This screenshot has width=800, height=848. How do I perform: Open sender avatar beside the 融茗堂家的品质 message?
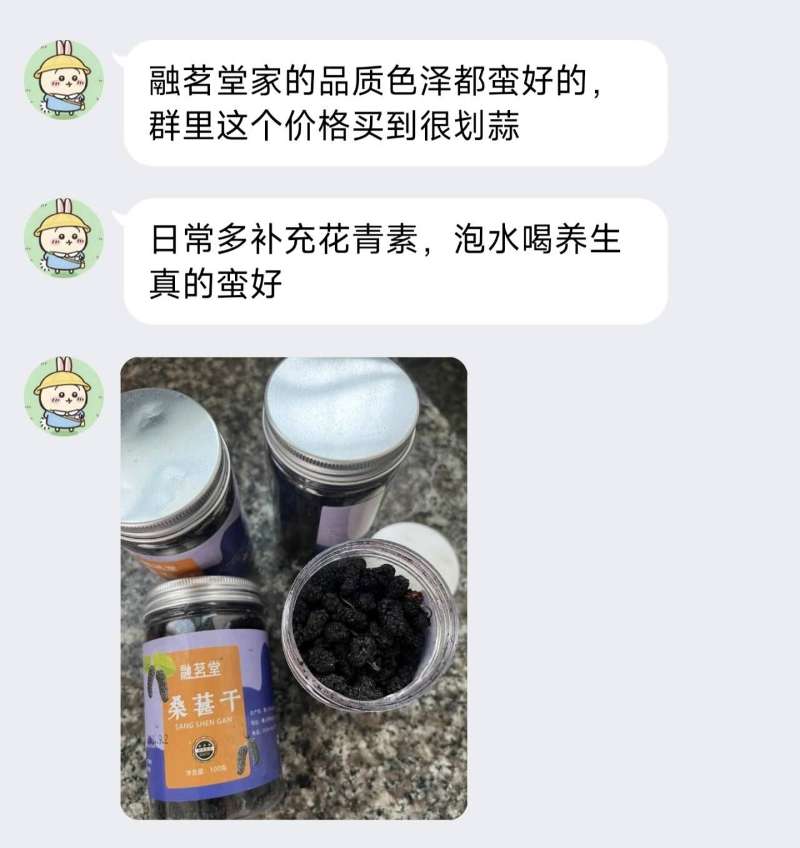coord(64,80)
